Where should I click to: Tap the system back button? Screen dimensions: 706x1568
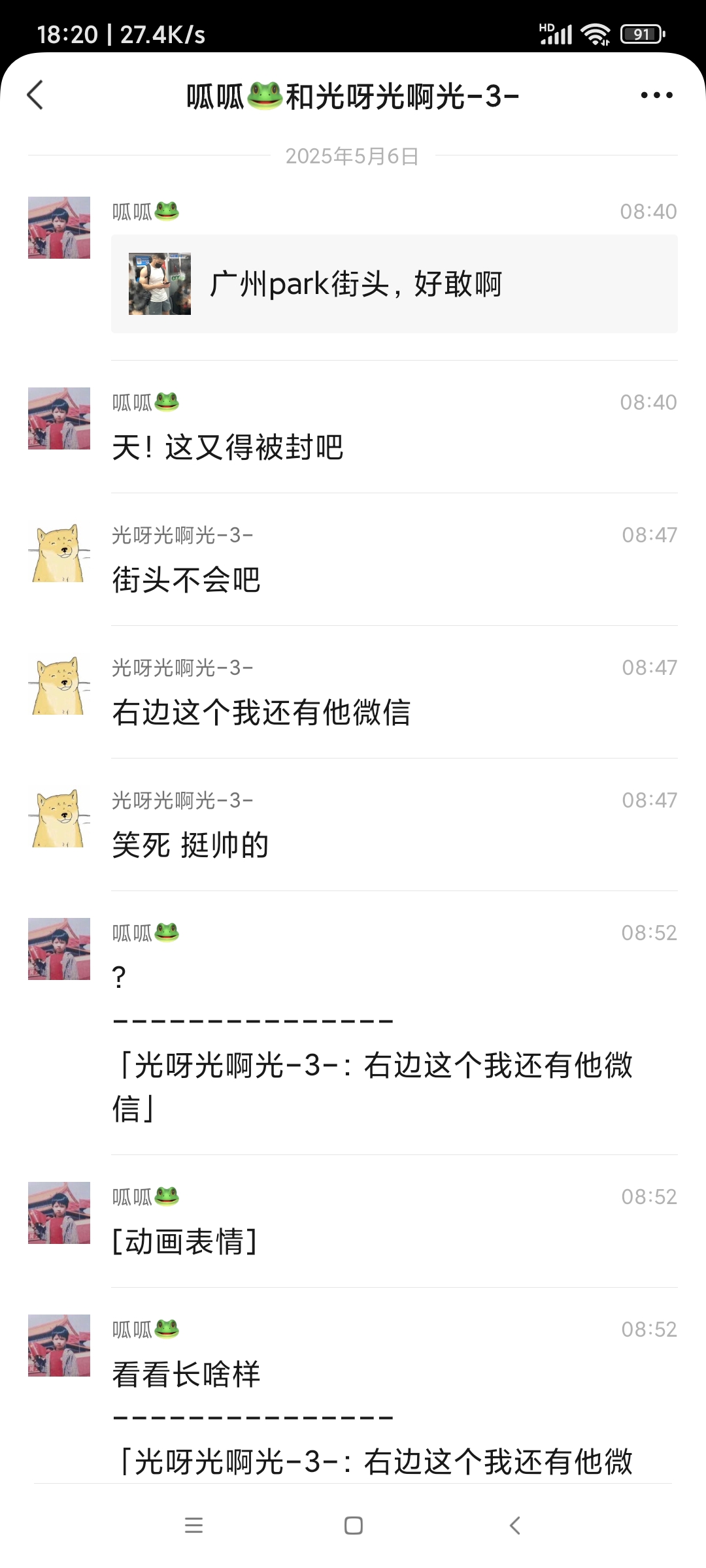pos(514,1526)
